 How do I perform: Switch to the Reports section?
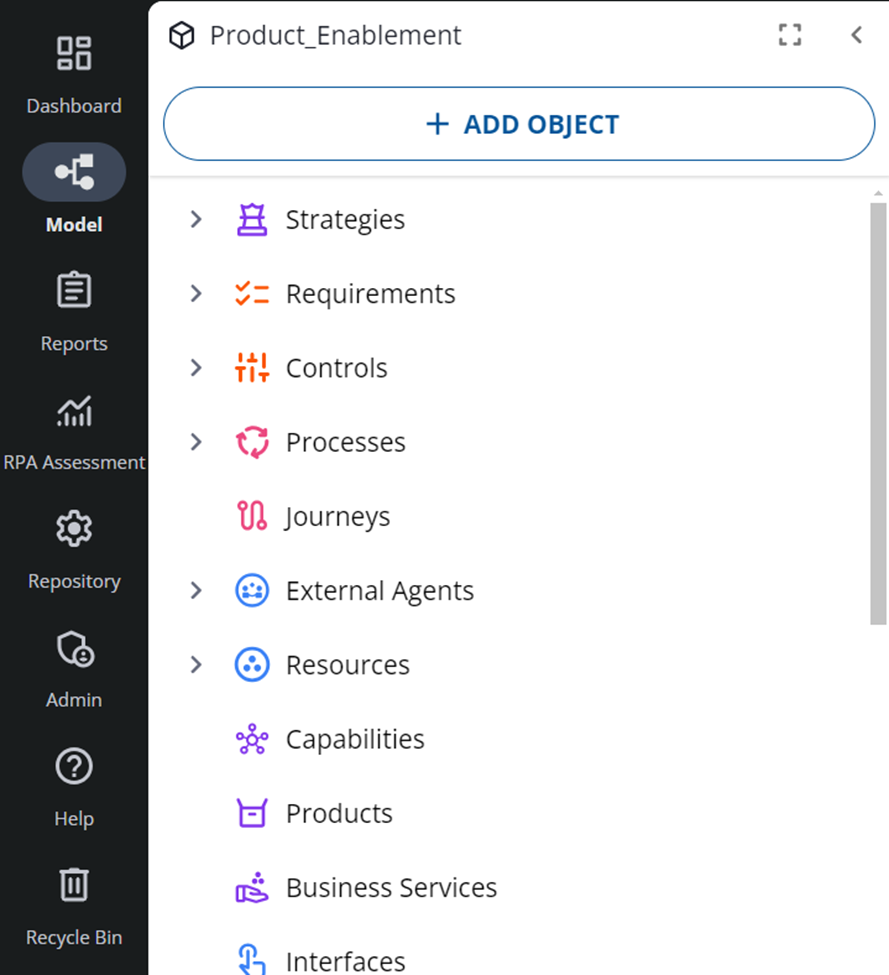74,311
